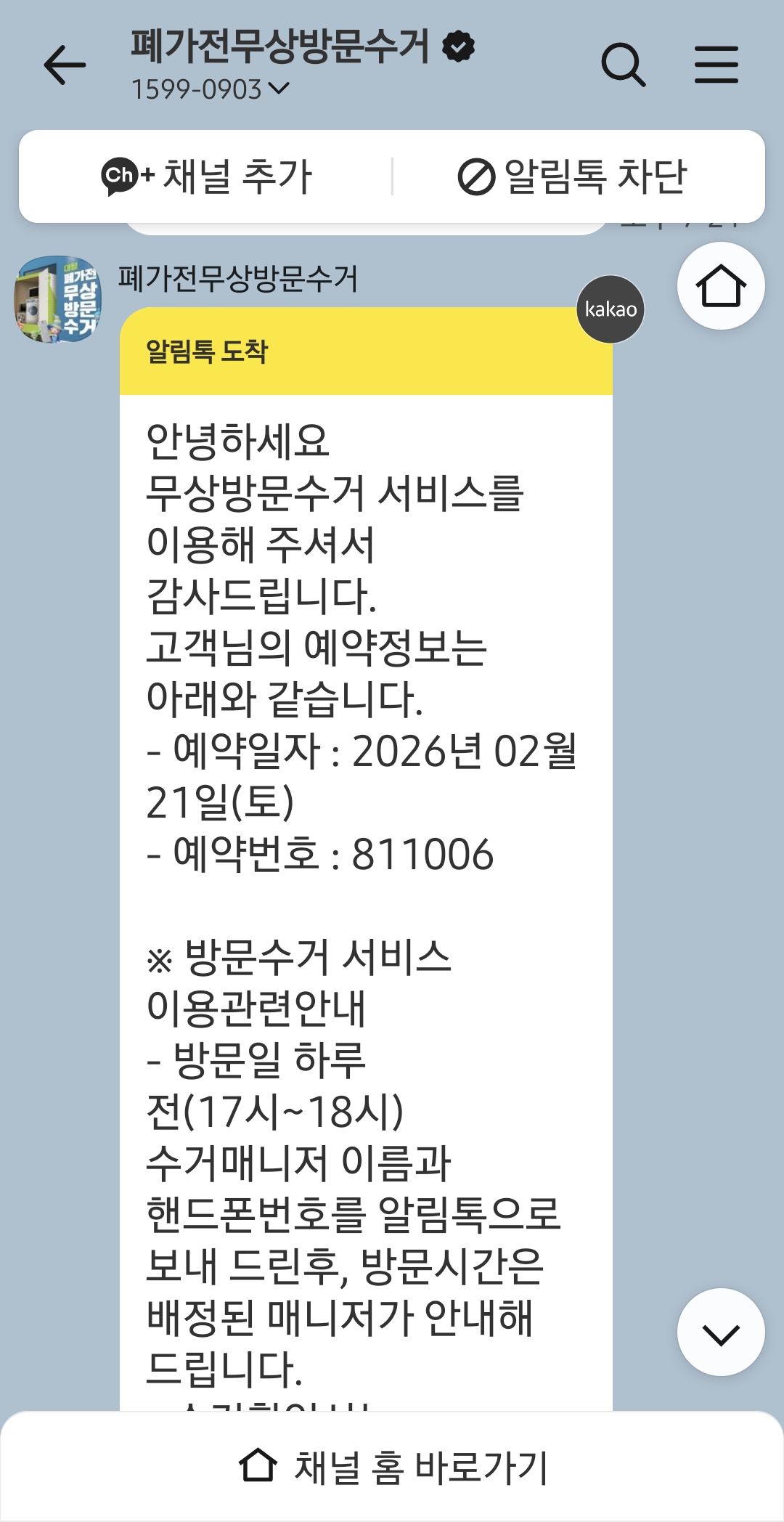This screenshot has height=1522, width=784.
Task: Jump to latest message with down arrow
Action: [x=720, y=1332]
